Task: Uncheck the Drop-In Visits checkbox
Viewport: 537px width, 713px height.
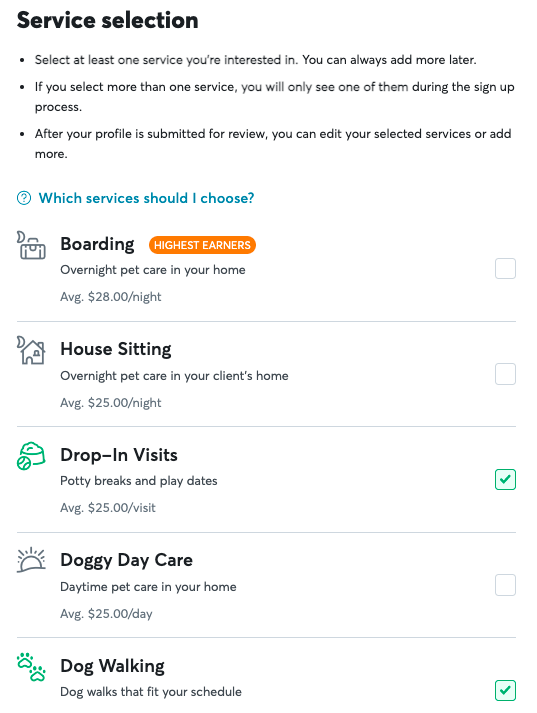Action: click(505, 479)
